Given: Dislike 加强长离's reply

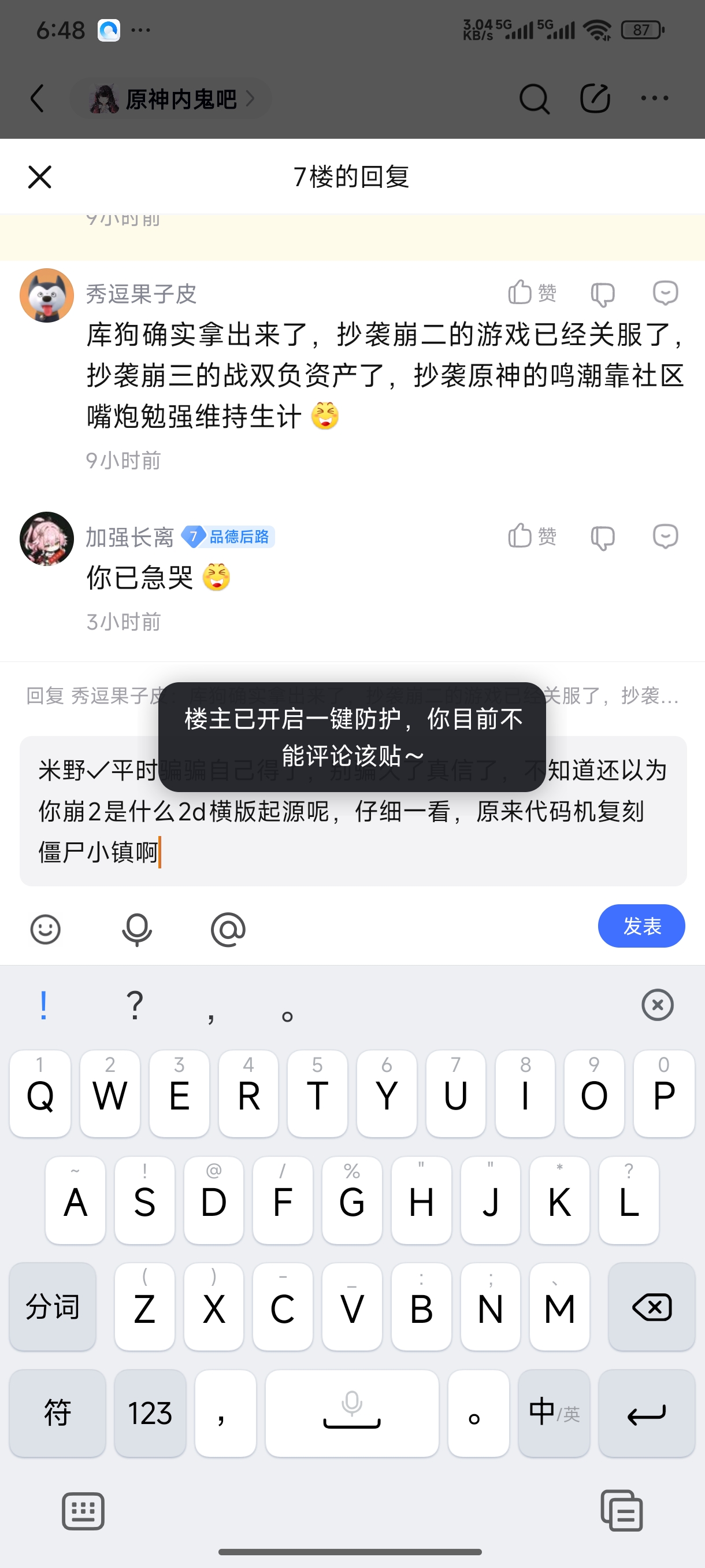Looking at the screenshot, I should tap(602, 538).
